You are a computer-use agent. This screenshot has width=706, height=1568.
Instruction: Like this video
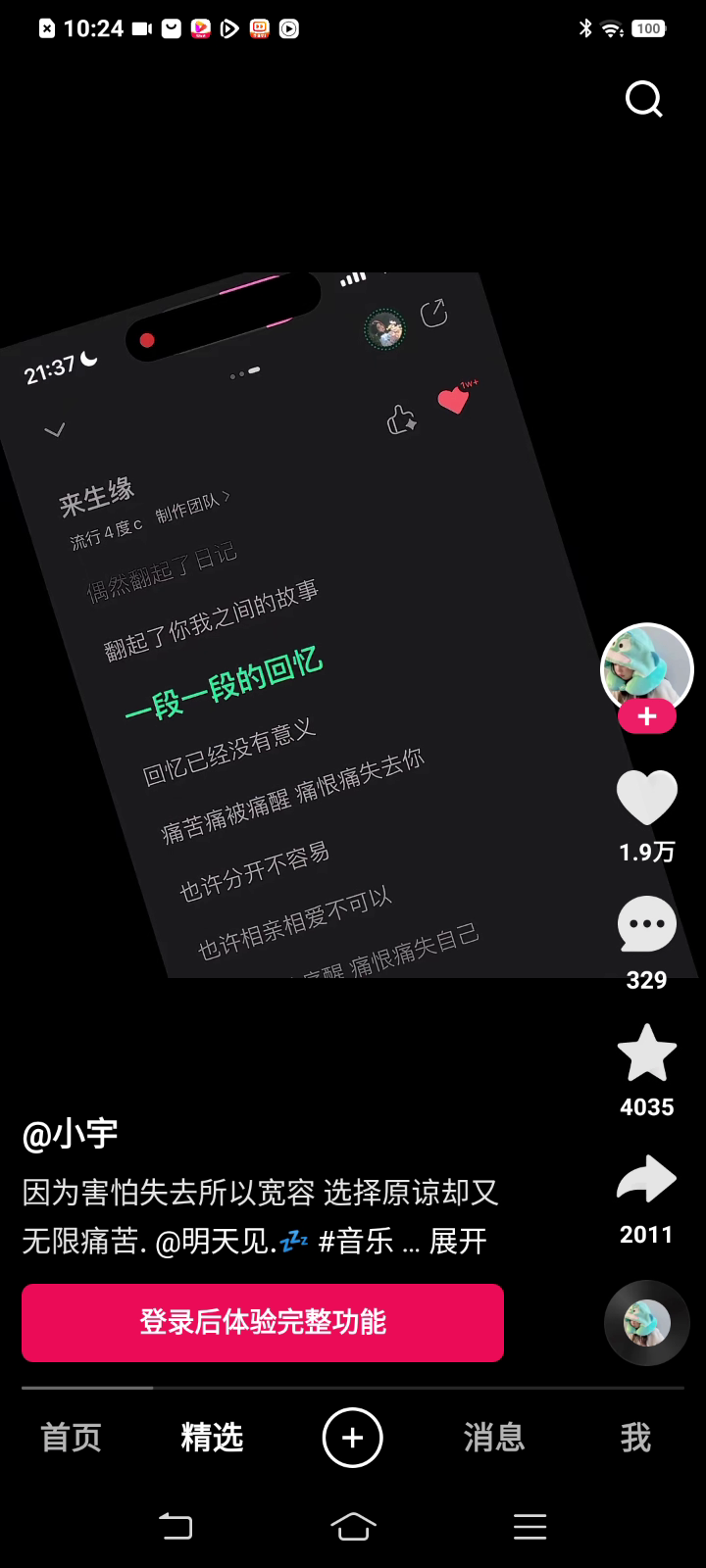[646, 798]
